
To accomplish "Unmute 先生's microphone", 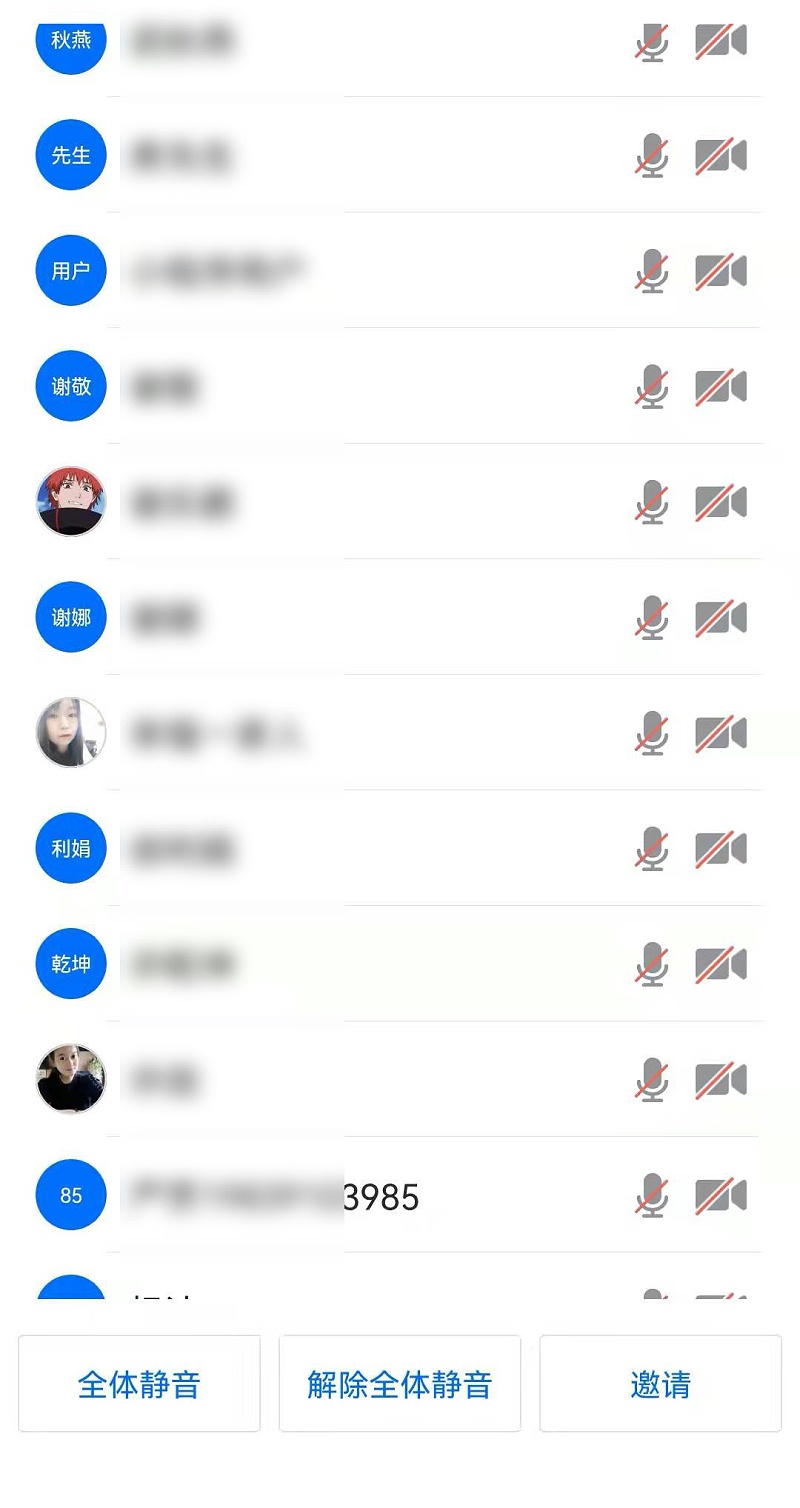I will pyautogui.click(x=651, y=155).
